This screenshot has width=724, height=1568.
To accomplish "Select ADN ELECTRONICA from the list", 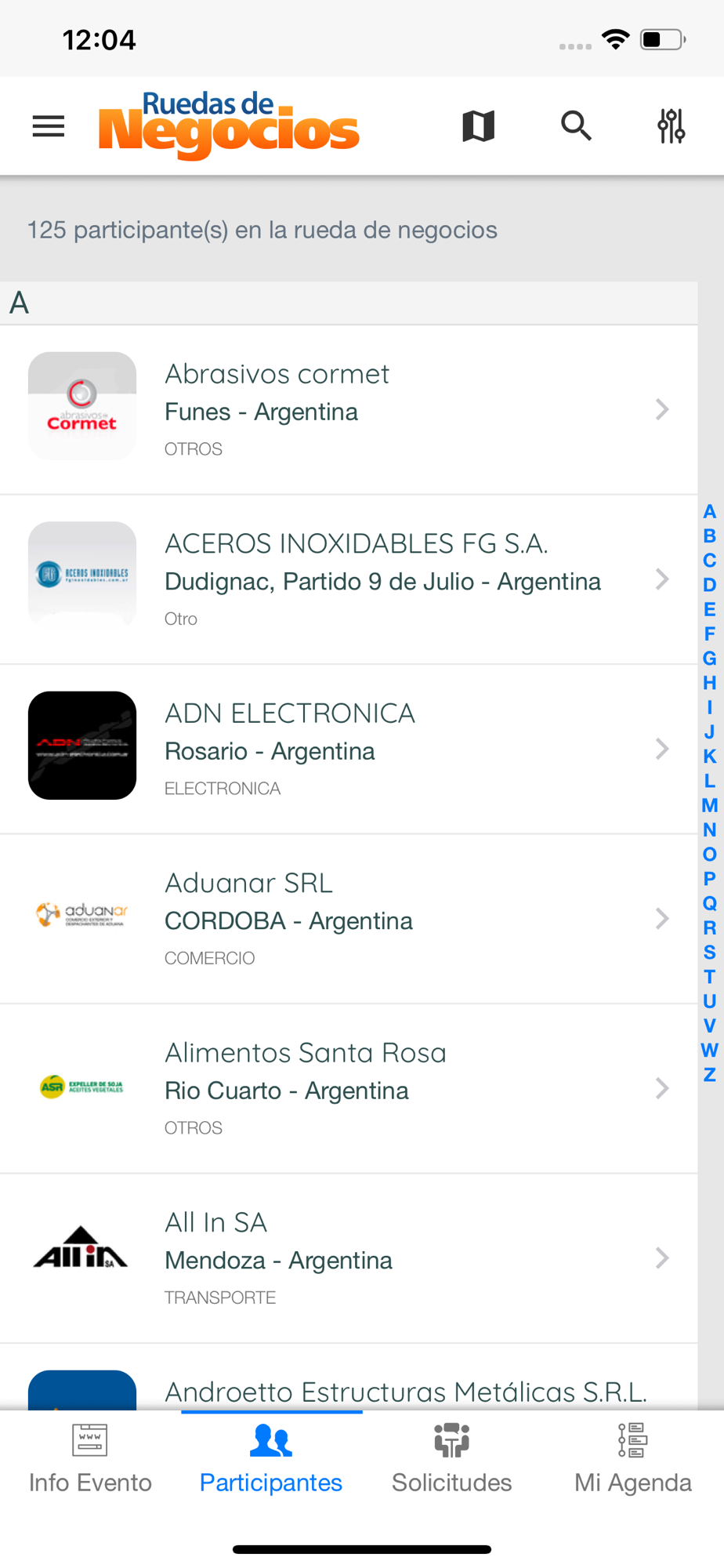I will point(349,750).
